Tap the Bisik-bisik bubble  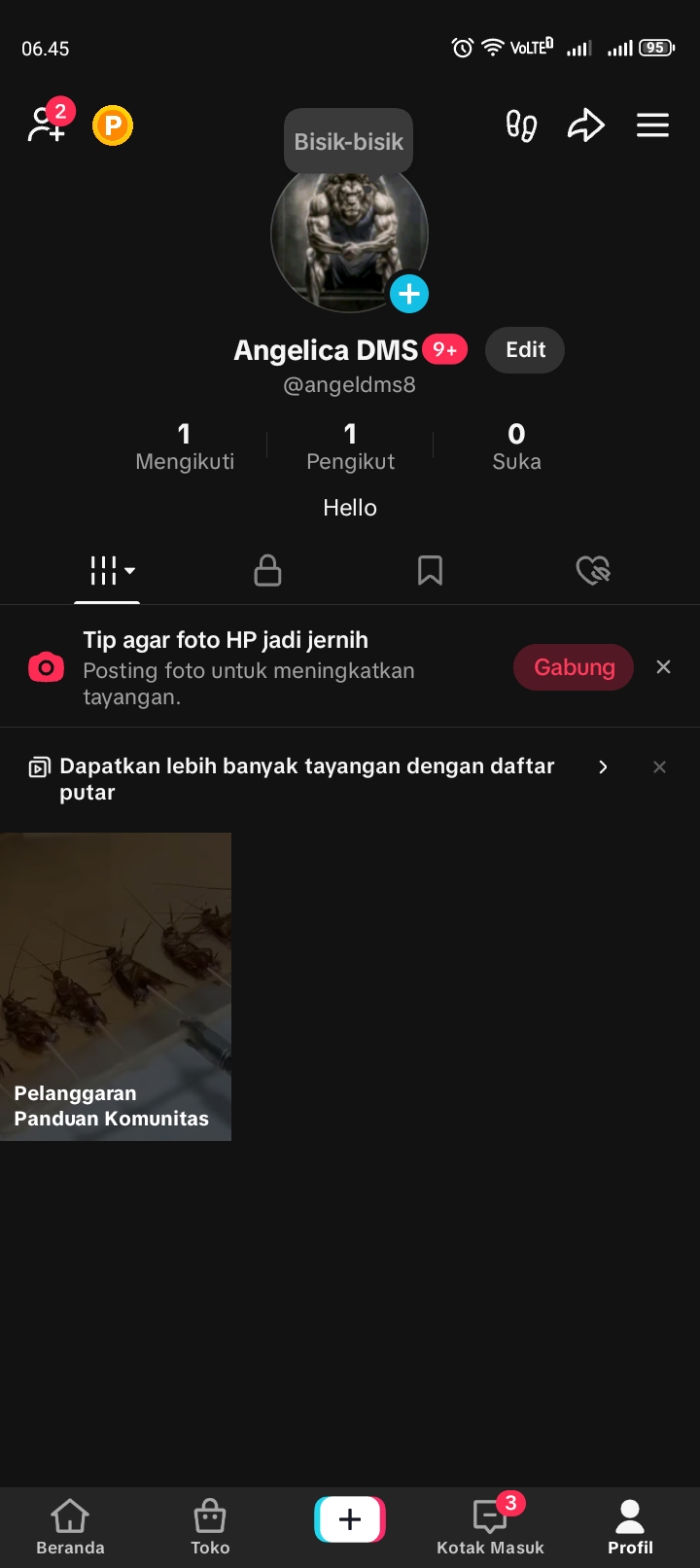(x=348, y=142)
